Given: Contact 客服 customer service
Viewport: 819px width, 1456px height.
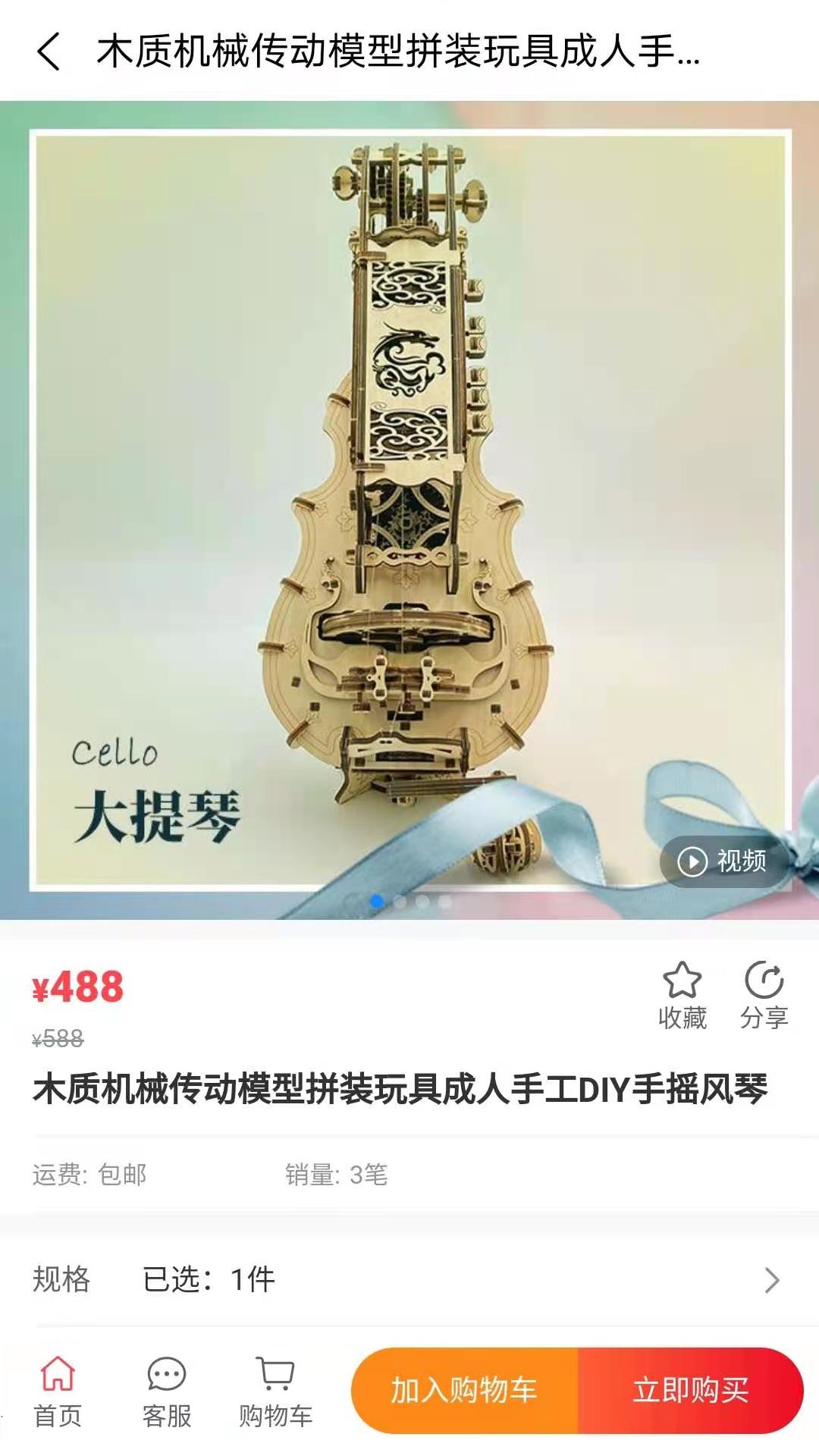Looking at the screenshot, I should tap(167, 1392).
